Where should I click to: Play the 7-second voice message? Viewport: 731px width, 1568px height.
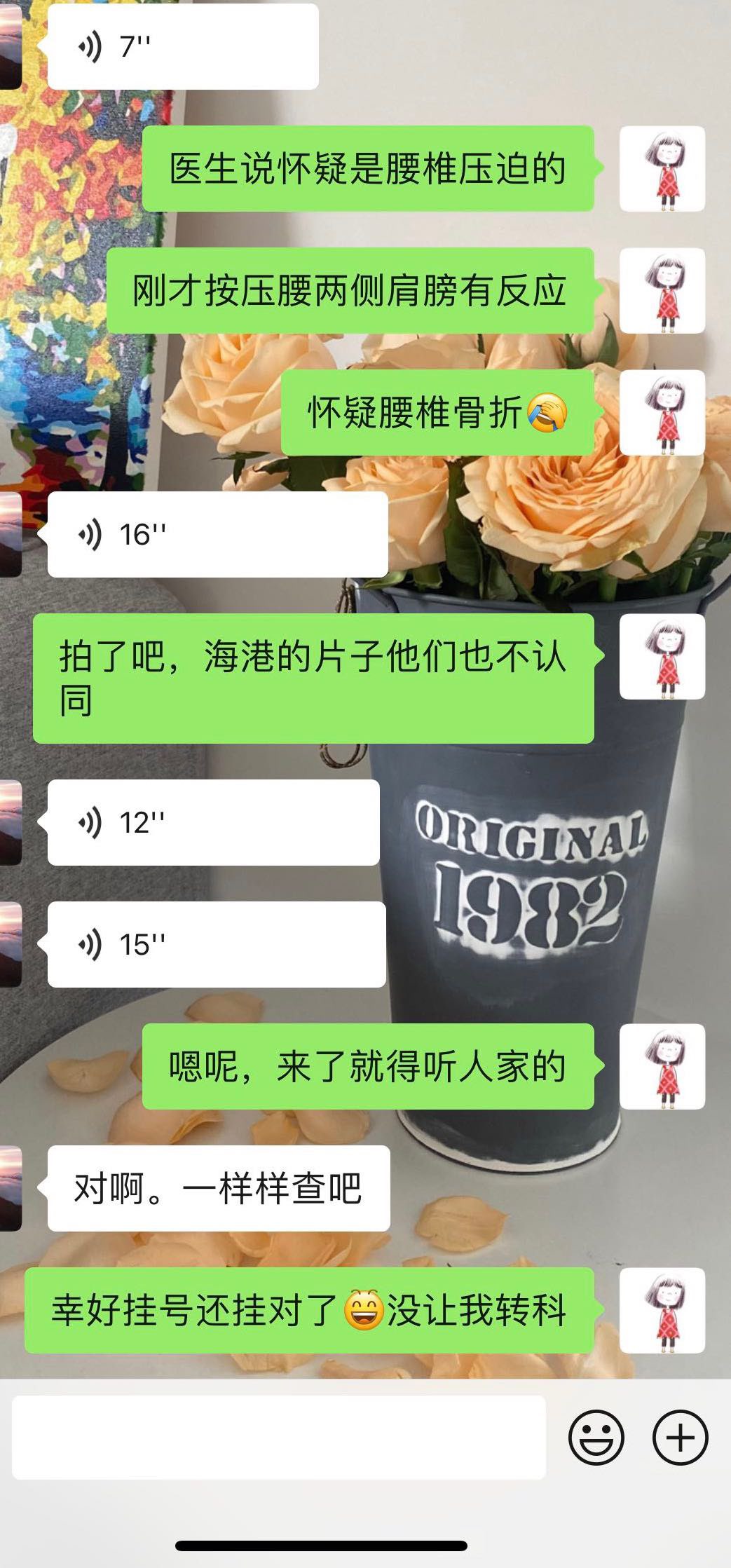coord(182,47)
